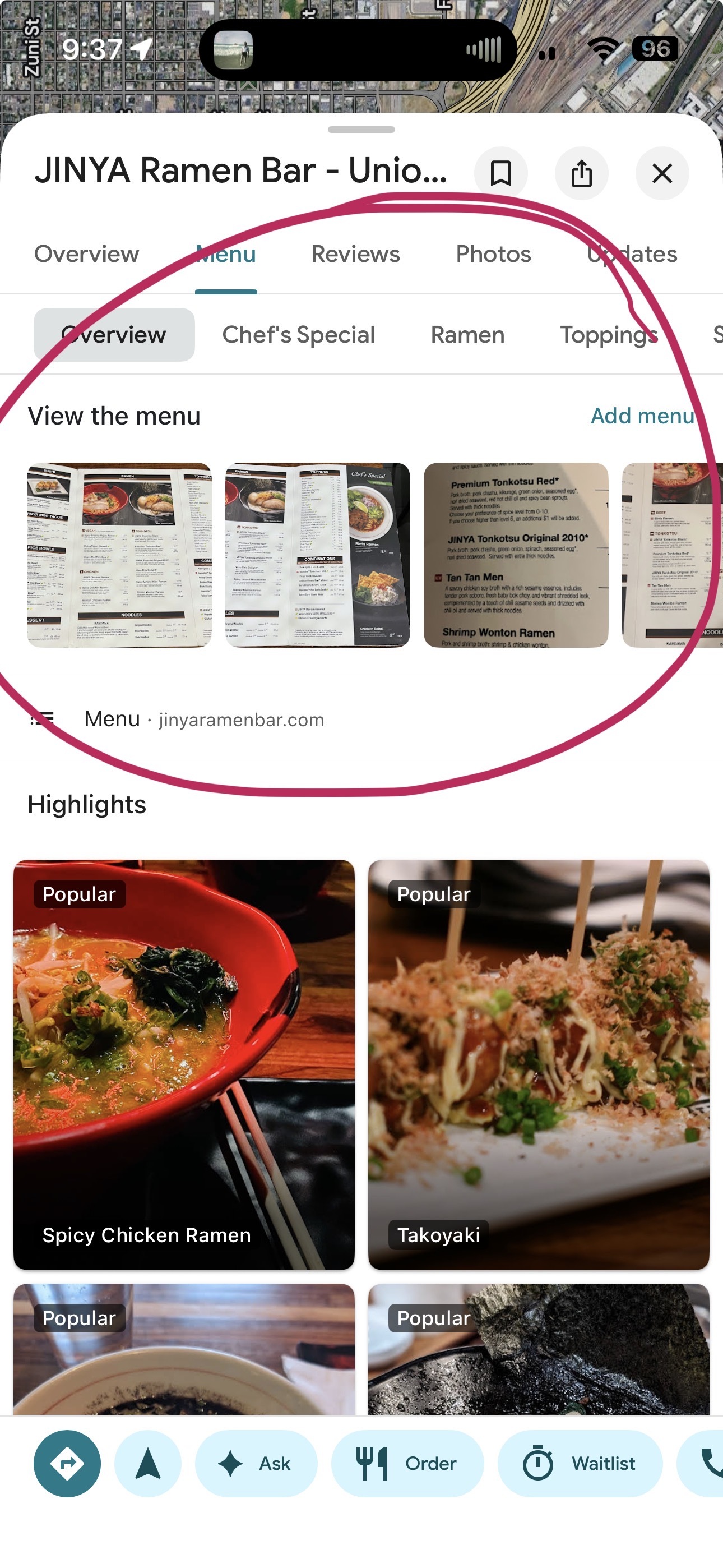The image size is (723, 1568).
Task: Filter the menu by Ramen
Action: coord(467,335)
